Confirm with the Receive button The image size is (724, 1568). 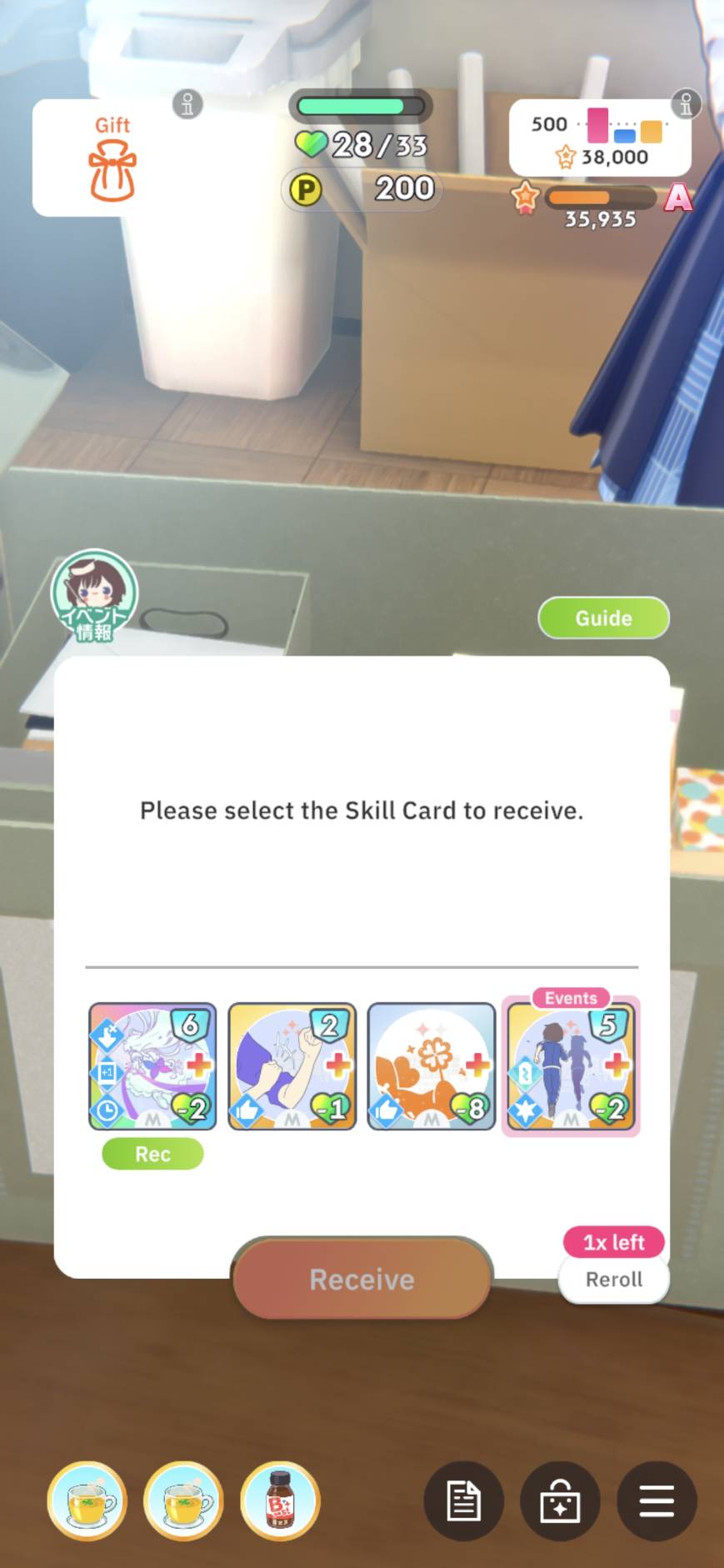click(x=362, y=1279)
